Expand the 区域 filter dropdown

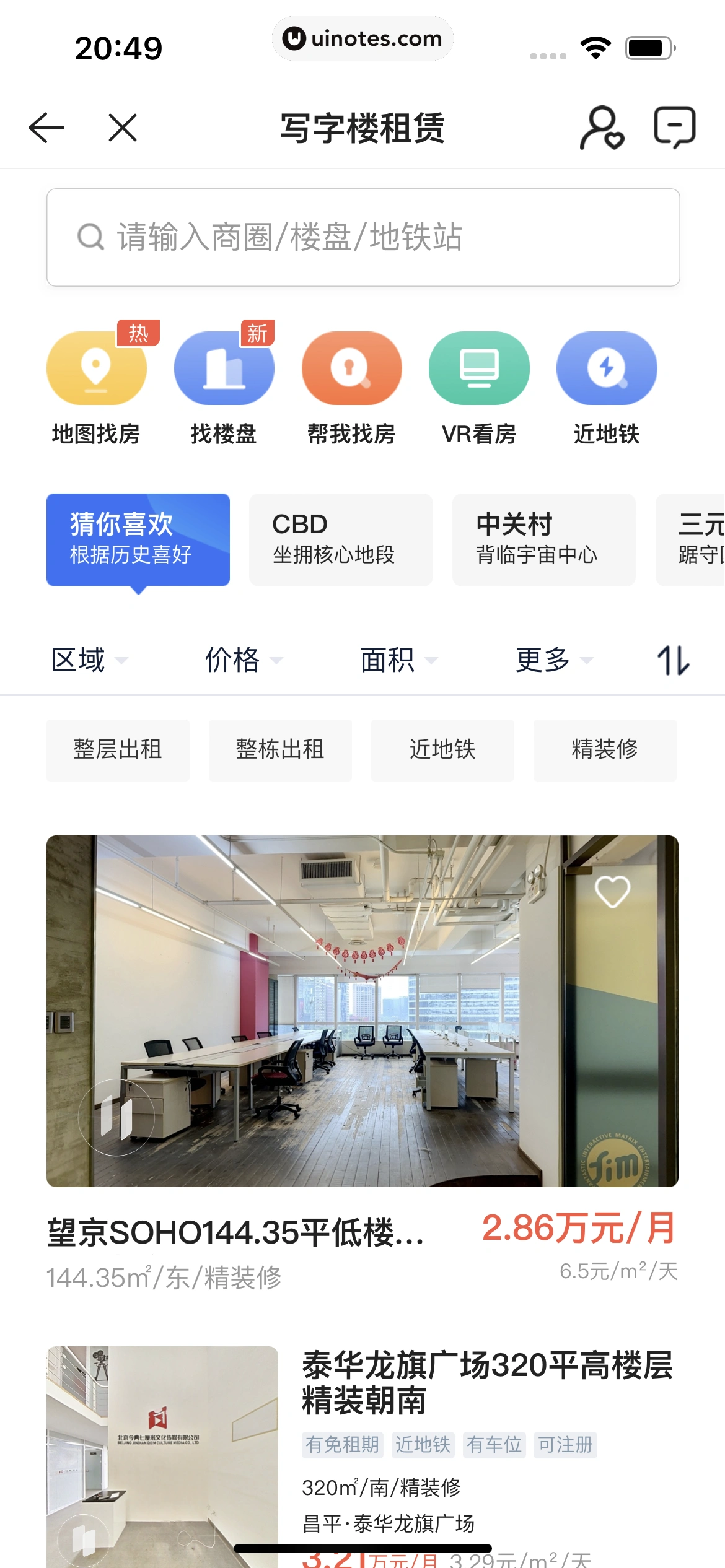(89, 660)
